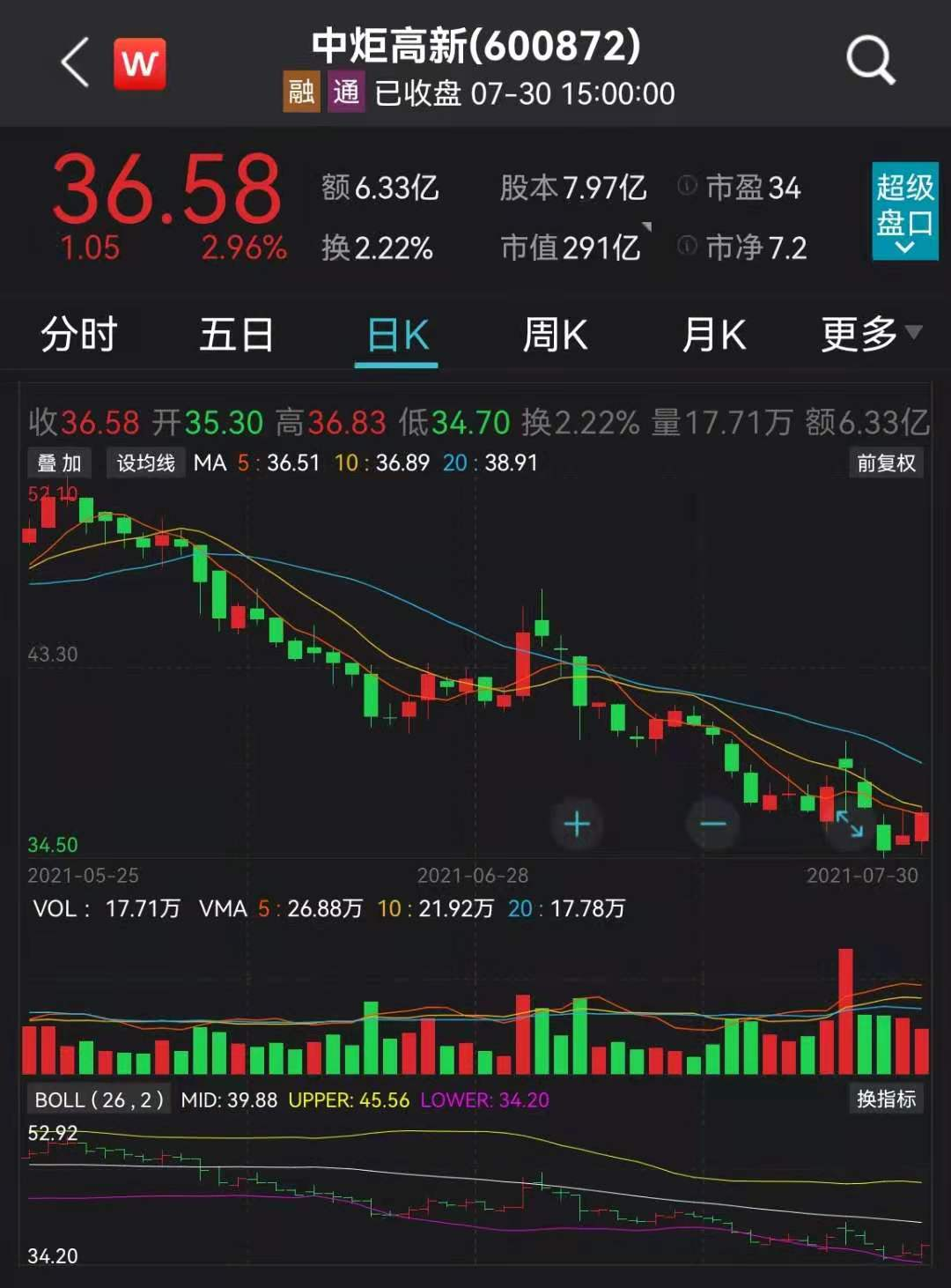
Task: Open the 更多 dropdown
Action: [870, 335]
